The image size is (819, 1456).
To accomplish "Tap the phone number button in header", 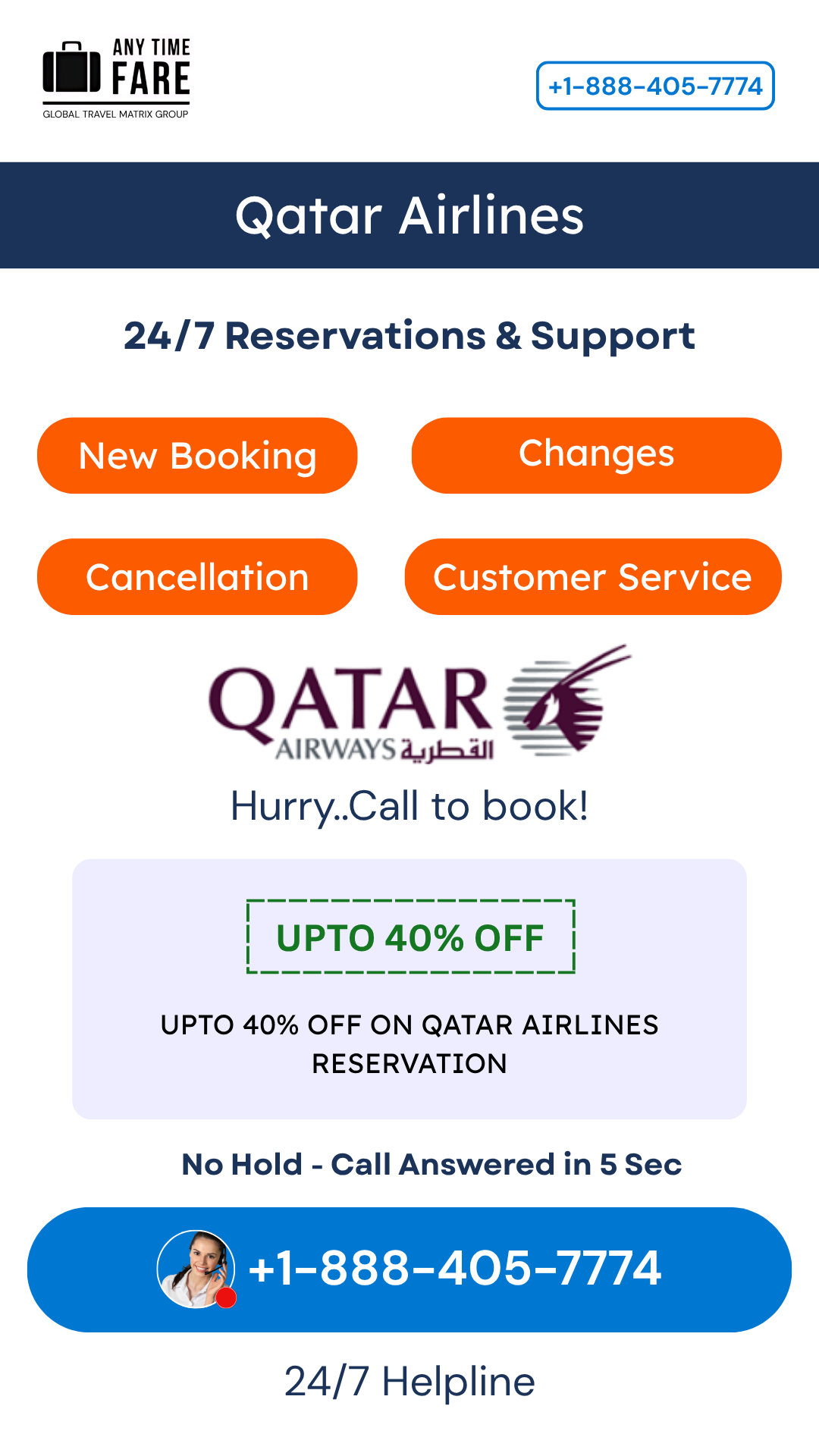I will coord(655,86).
